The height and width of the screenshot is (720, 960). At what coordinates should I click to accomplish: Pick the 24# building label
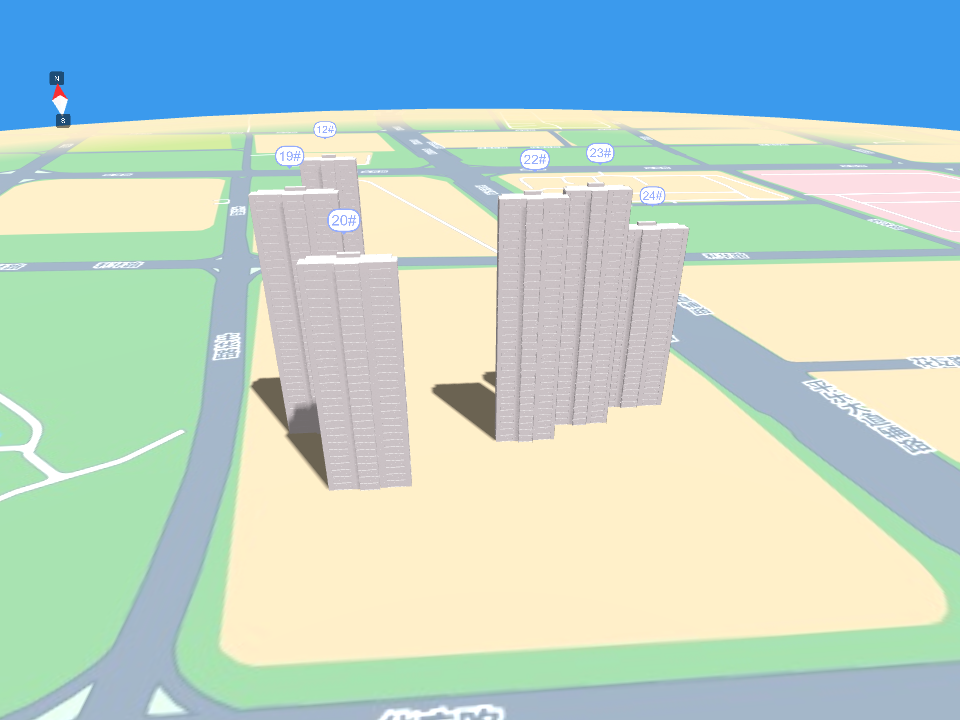[x=652, y=195]
